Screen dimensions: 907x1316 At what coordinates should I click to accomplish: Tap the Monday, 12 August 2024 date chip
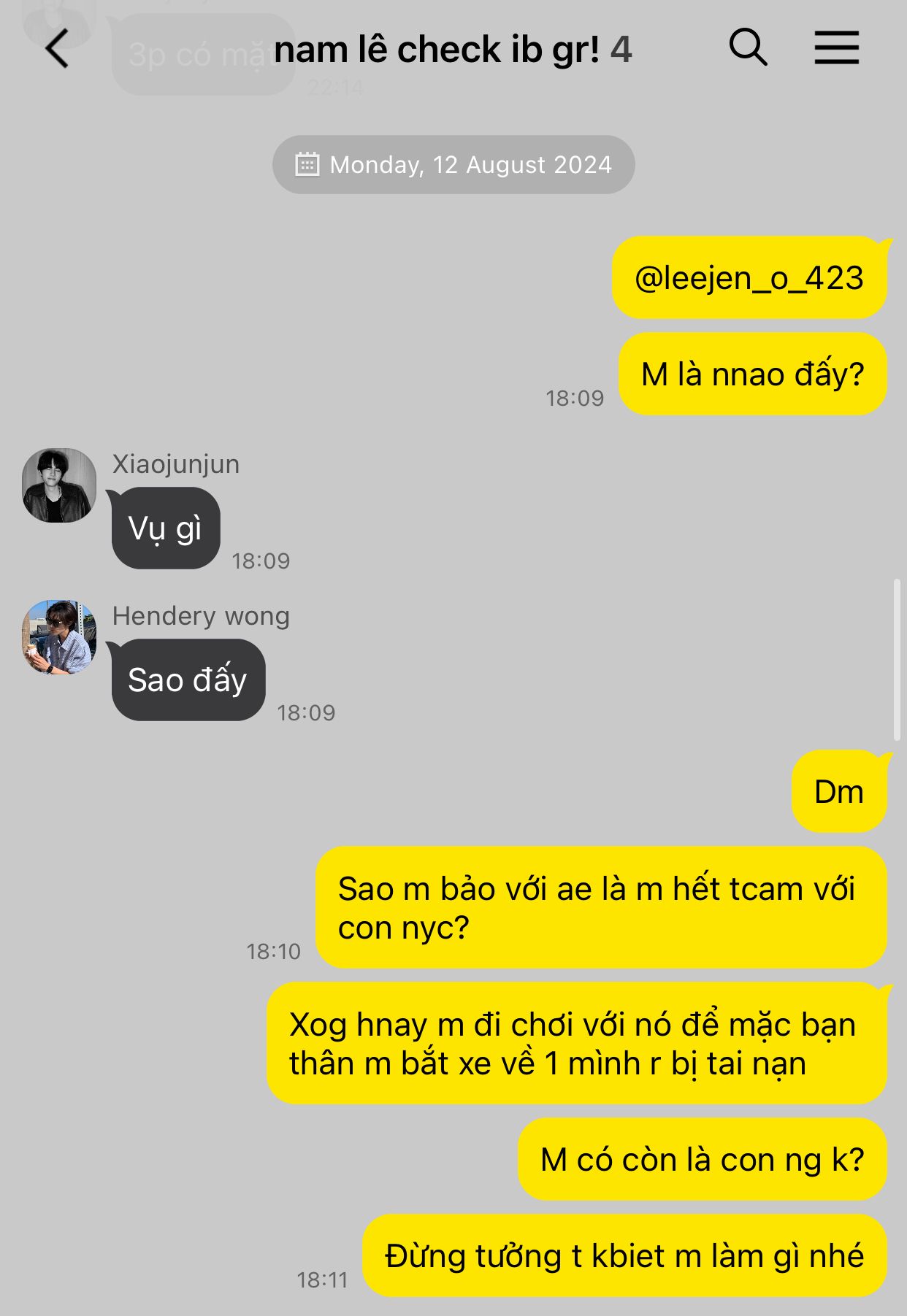point(453,164)
